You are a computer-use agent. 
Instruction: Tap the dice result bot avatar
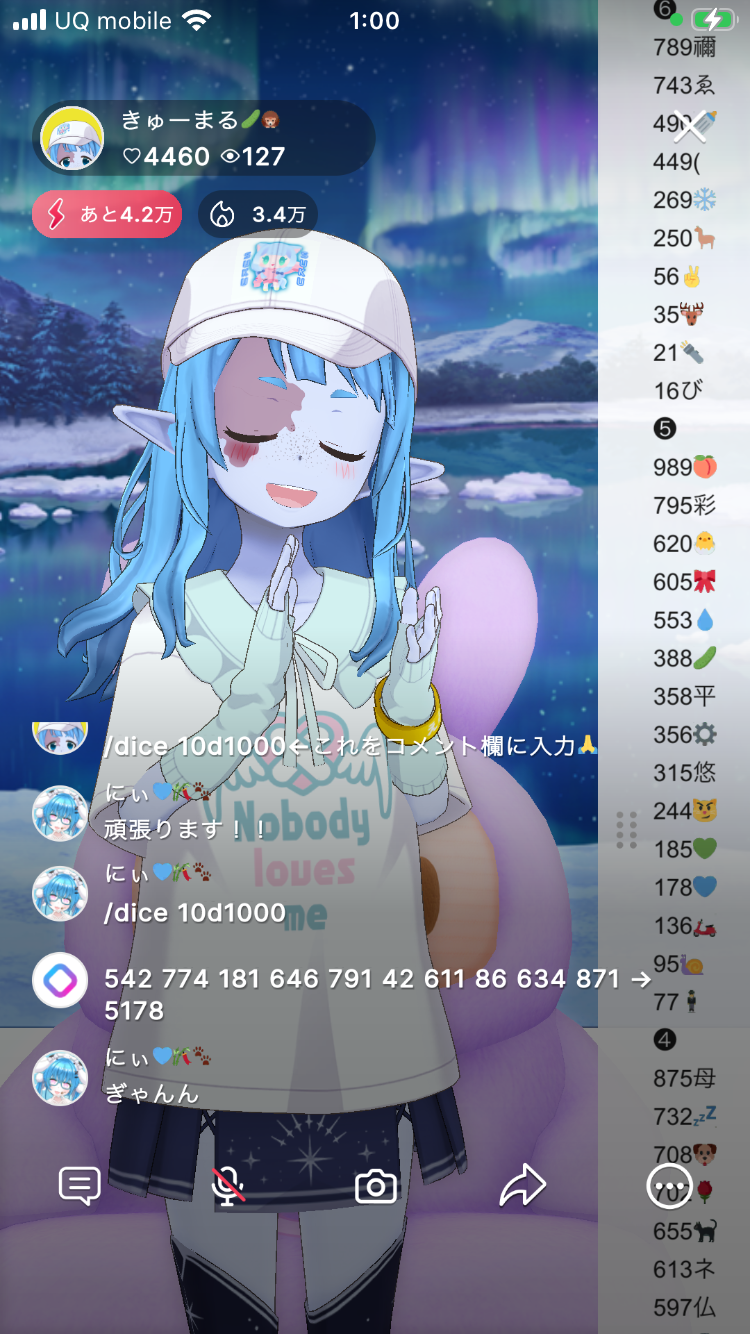click(60, 981)
